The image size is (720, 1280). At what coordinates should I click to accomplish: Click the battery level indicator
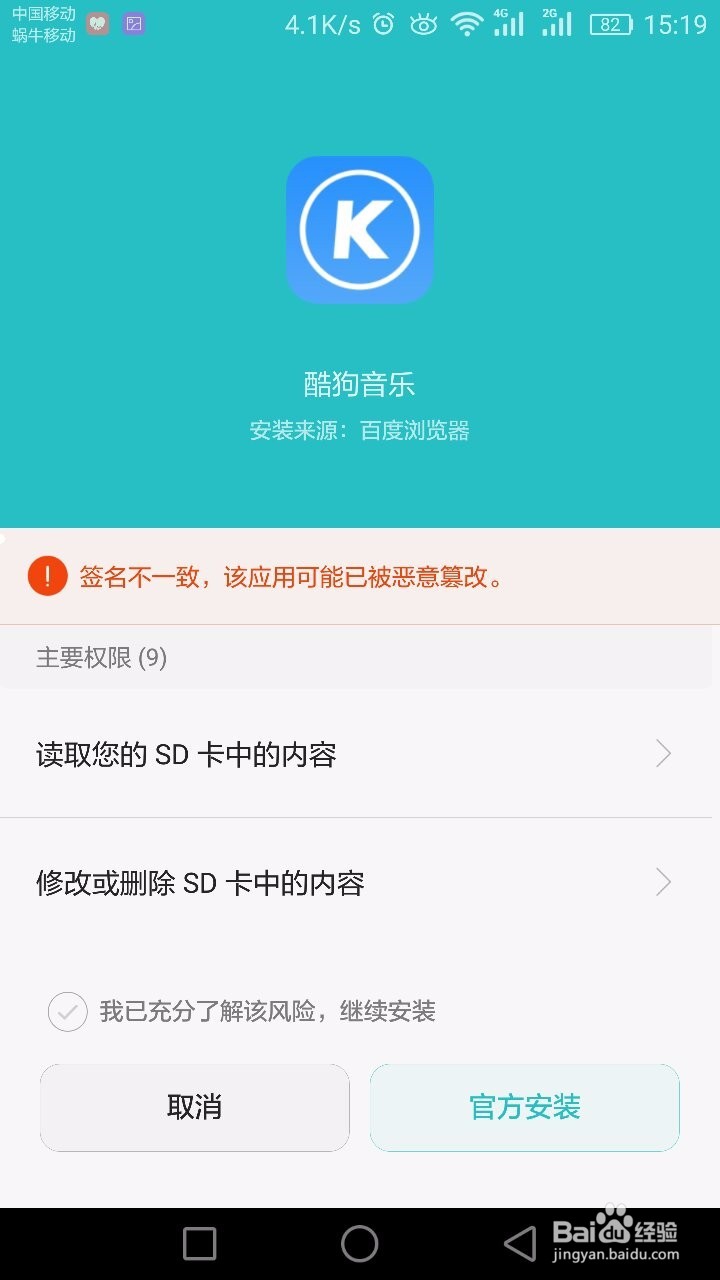pos(614,22)
